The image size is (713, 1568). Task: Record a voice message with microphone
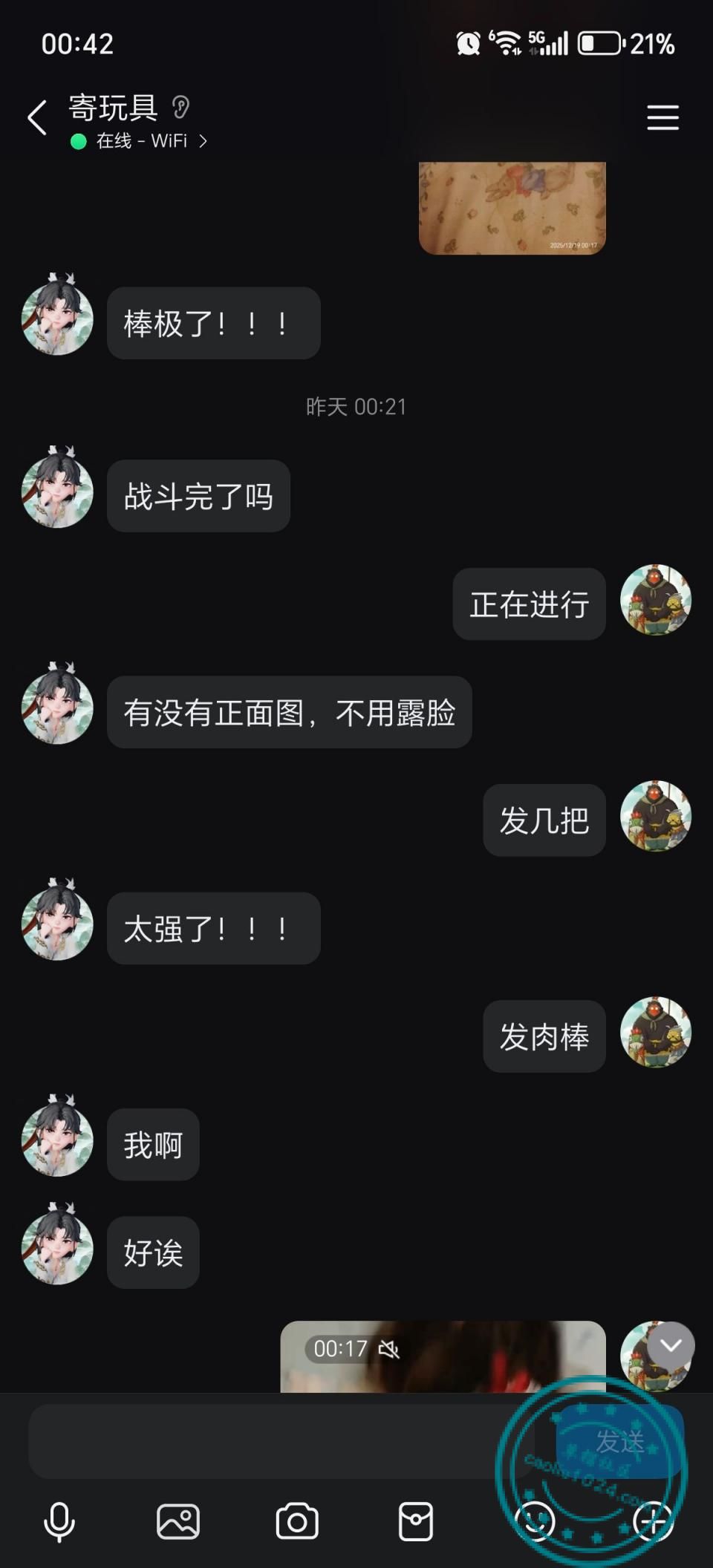tap(59, 1522)
